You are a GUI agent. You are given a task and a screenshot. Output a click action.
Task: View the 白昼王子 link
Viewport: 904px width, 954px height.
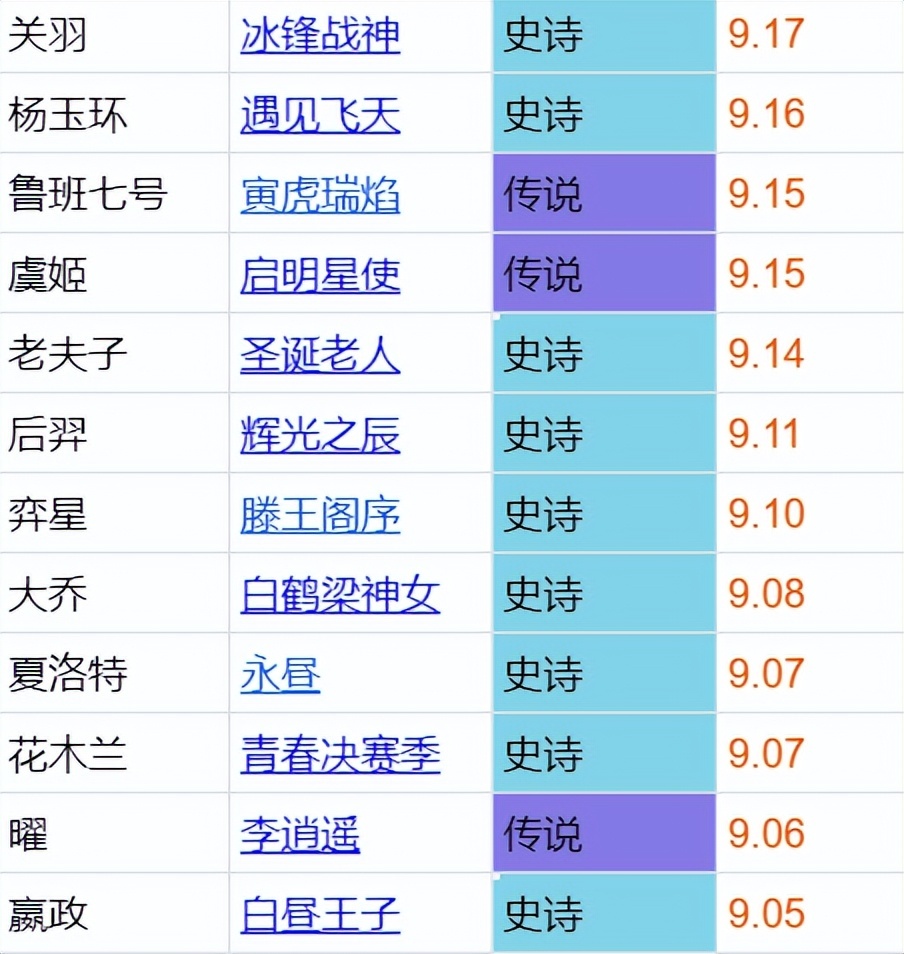tap(320, 915)
